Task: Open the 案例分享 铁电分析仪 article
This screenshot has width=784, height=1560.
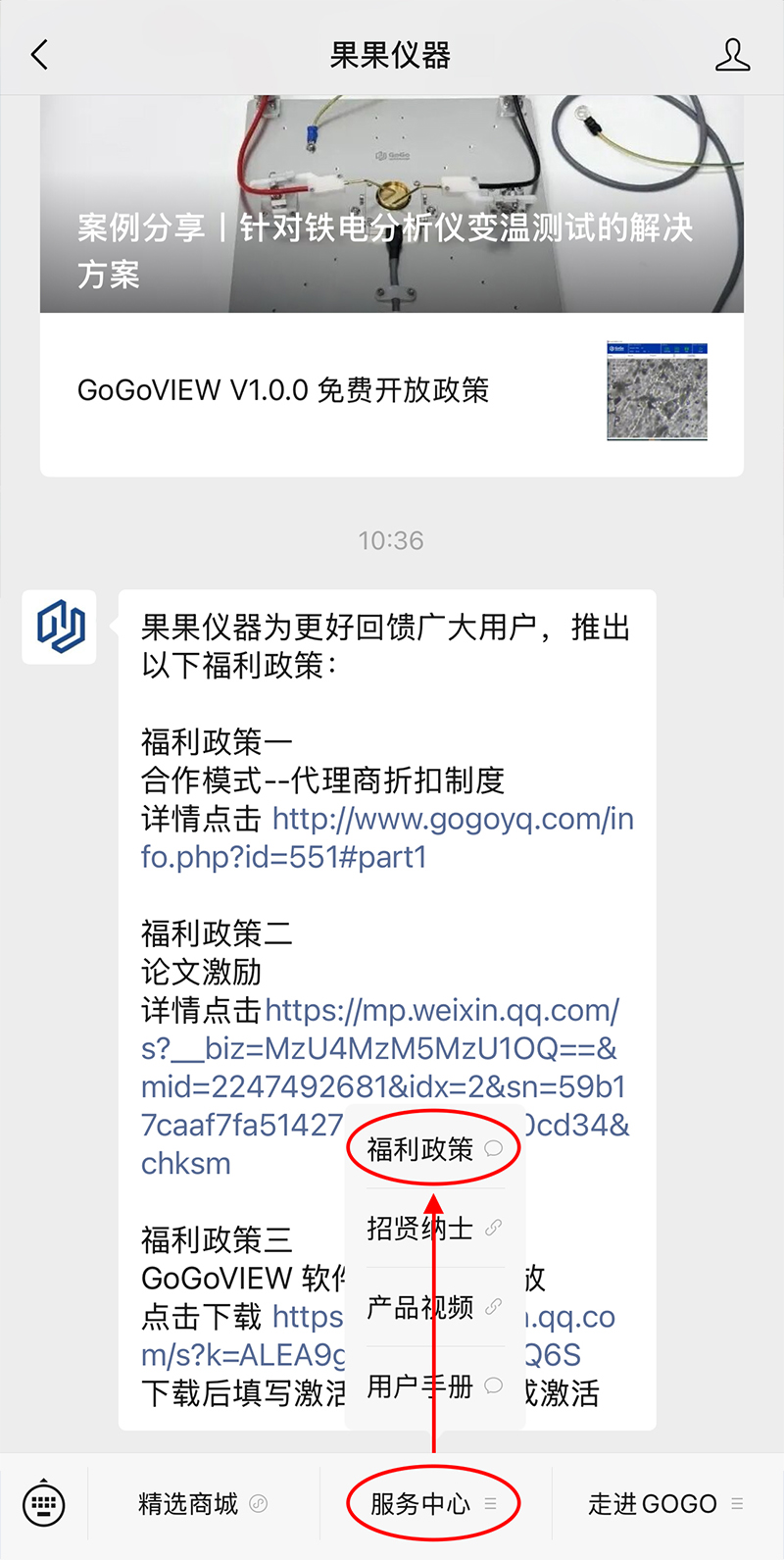Action: tap(391, 206)
